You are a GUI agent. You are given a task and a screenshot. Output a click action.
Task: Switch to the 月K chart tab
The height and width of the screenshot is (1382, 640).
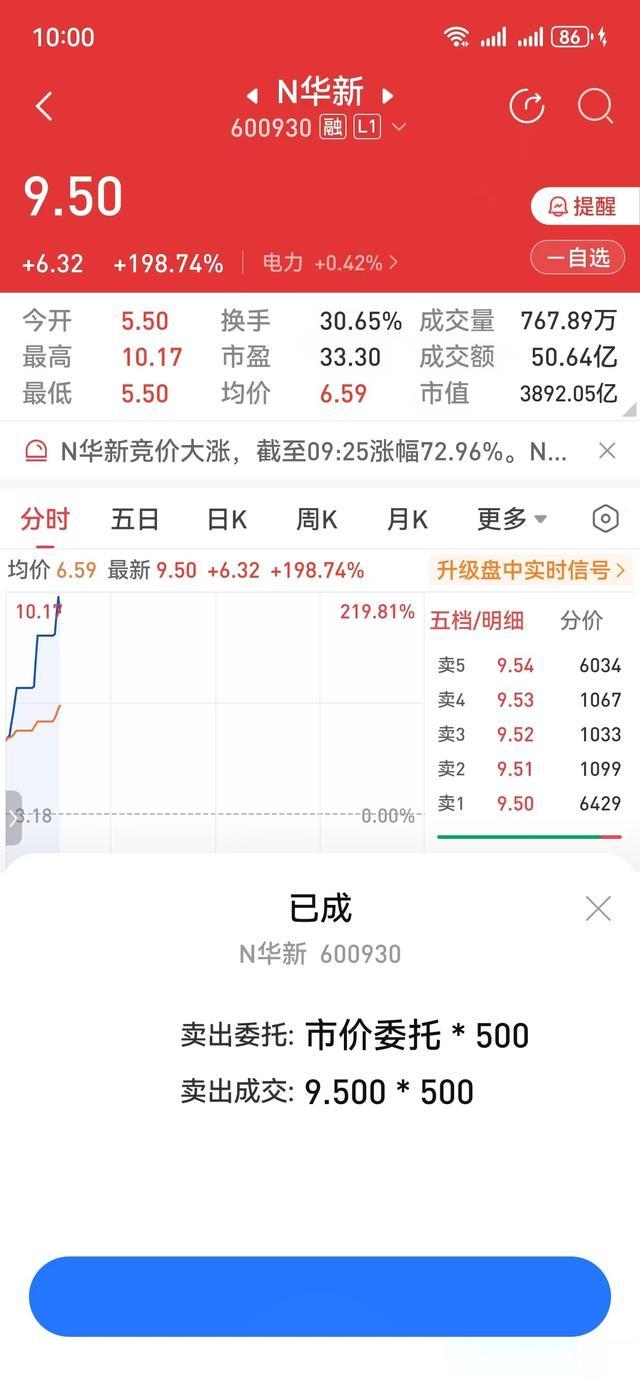tap(407, 519)
